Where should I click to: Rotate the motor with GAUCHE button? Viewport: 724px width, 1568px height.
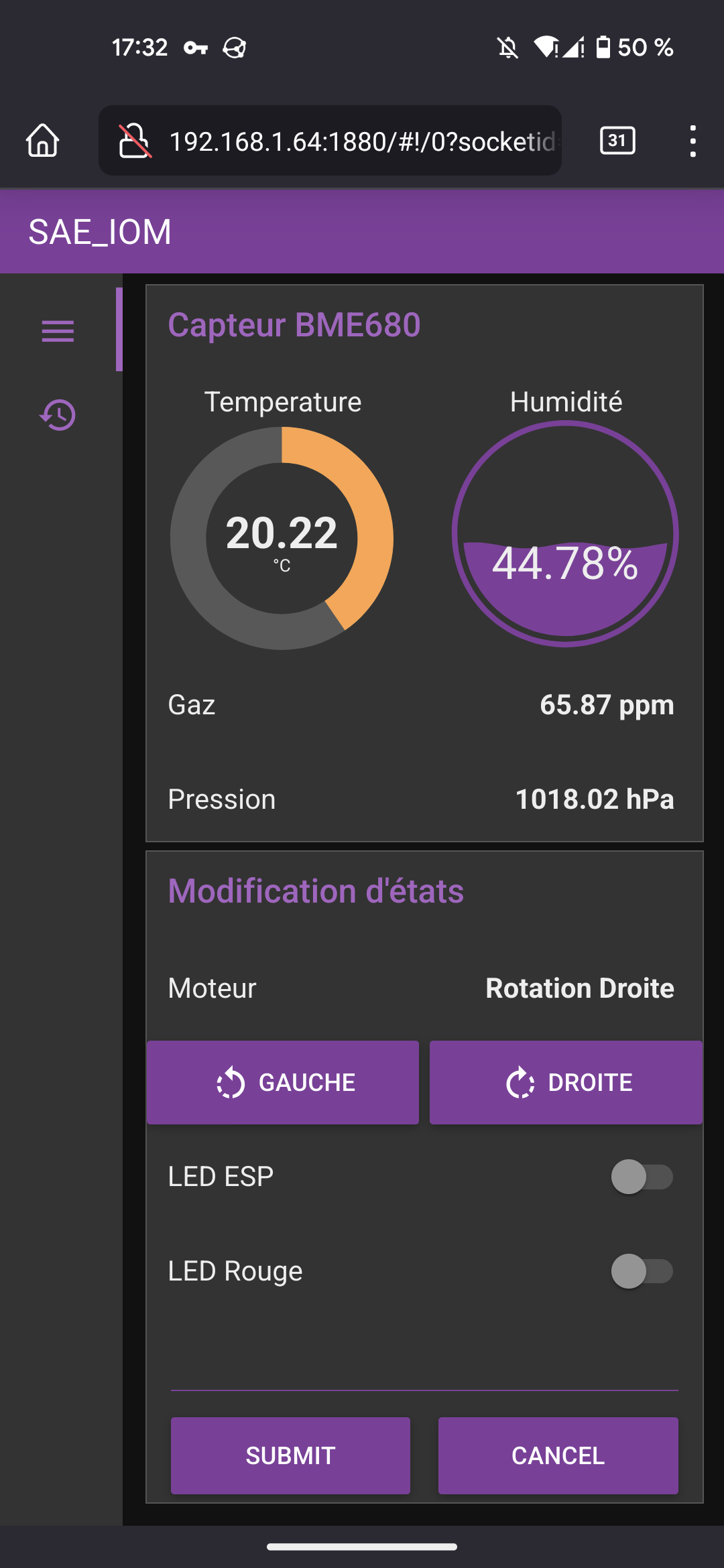283,1082
